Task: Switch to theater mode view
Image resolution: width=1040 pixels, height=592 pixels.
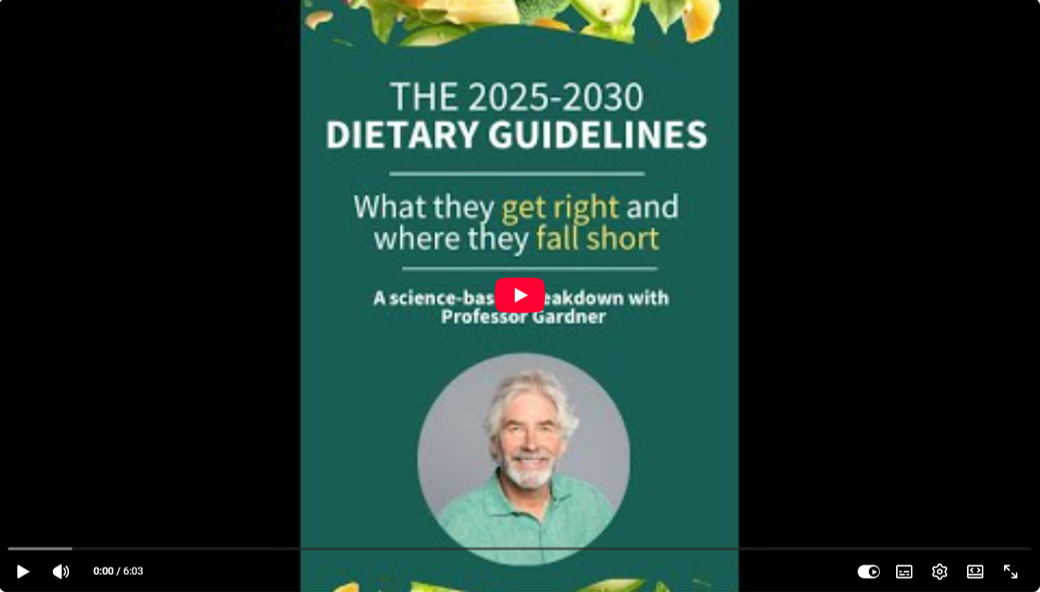Action: coord(975,571)
